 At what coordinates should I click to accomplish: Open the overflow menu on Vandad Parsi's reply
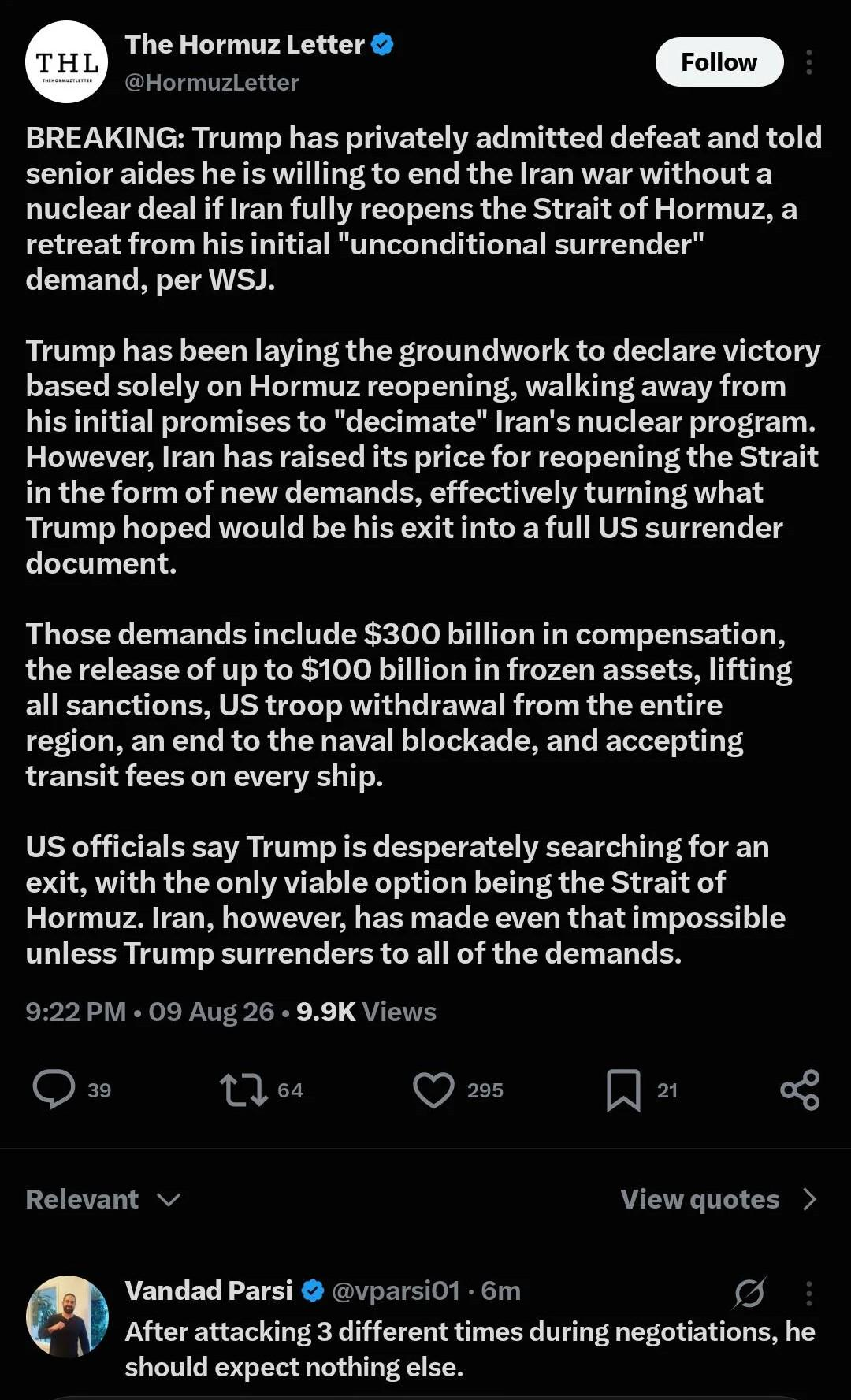[x=809, y=1293]
